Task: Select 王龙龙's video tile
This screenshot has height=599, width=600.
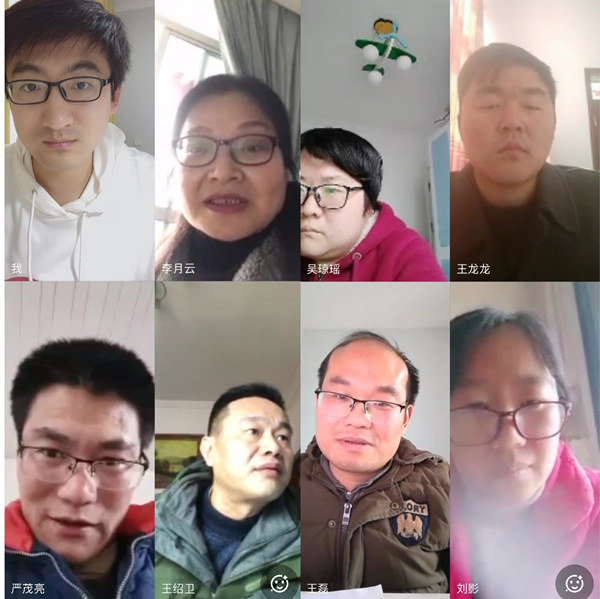Action: click(523, 140)
